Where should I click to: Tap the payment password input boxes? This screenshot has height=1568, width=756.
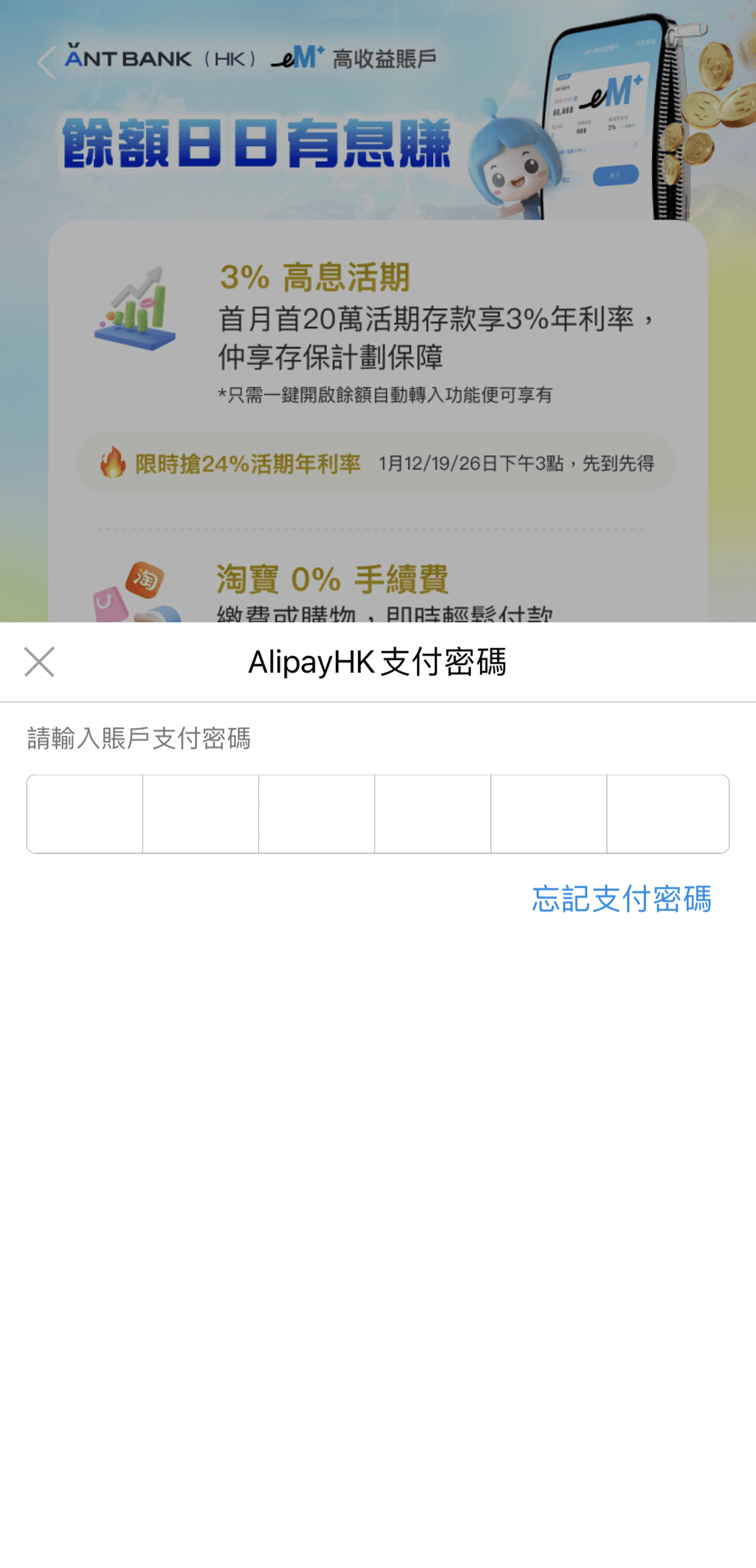tap(377, 814)
